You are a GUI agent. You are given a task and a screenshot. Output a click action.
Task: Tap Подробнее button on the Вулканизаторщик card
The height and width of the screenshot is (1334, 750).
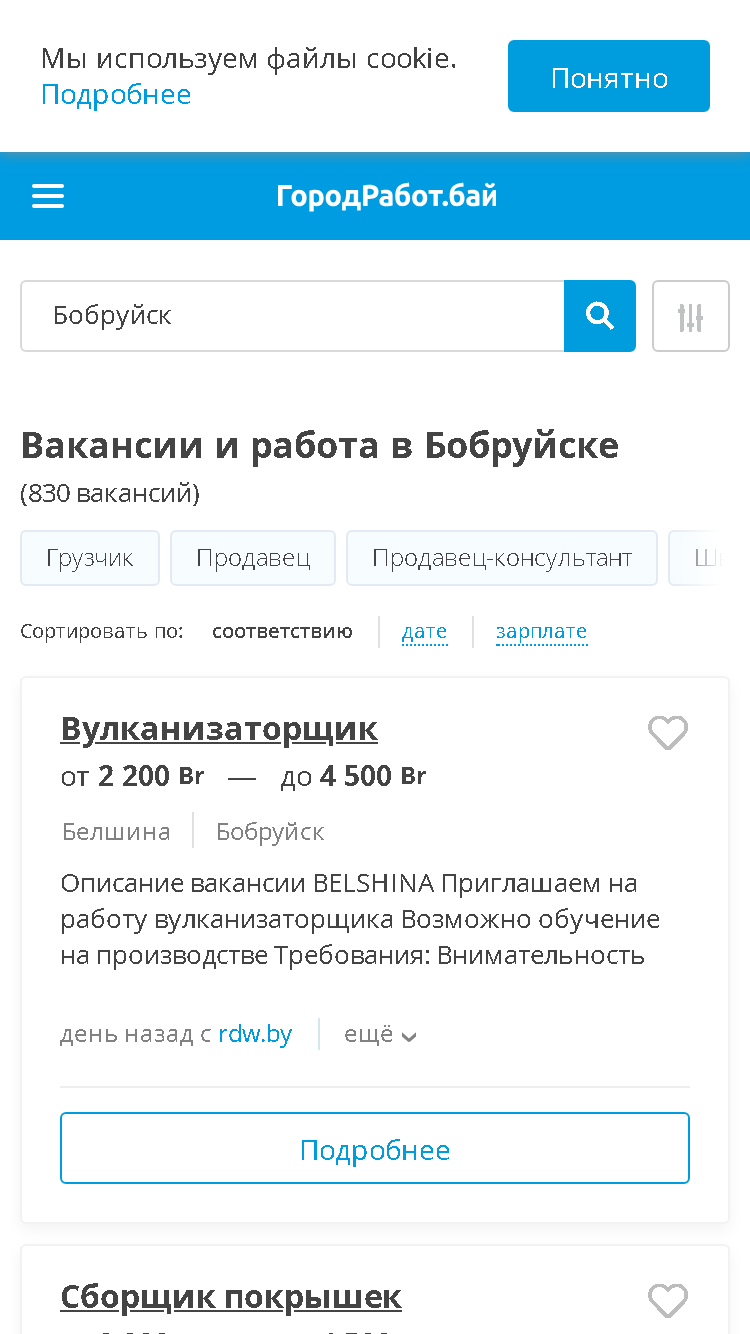[x=375, y=1148]
